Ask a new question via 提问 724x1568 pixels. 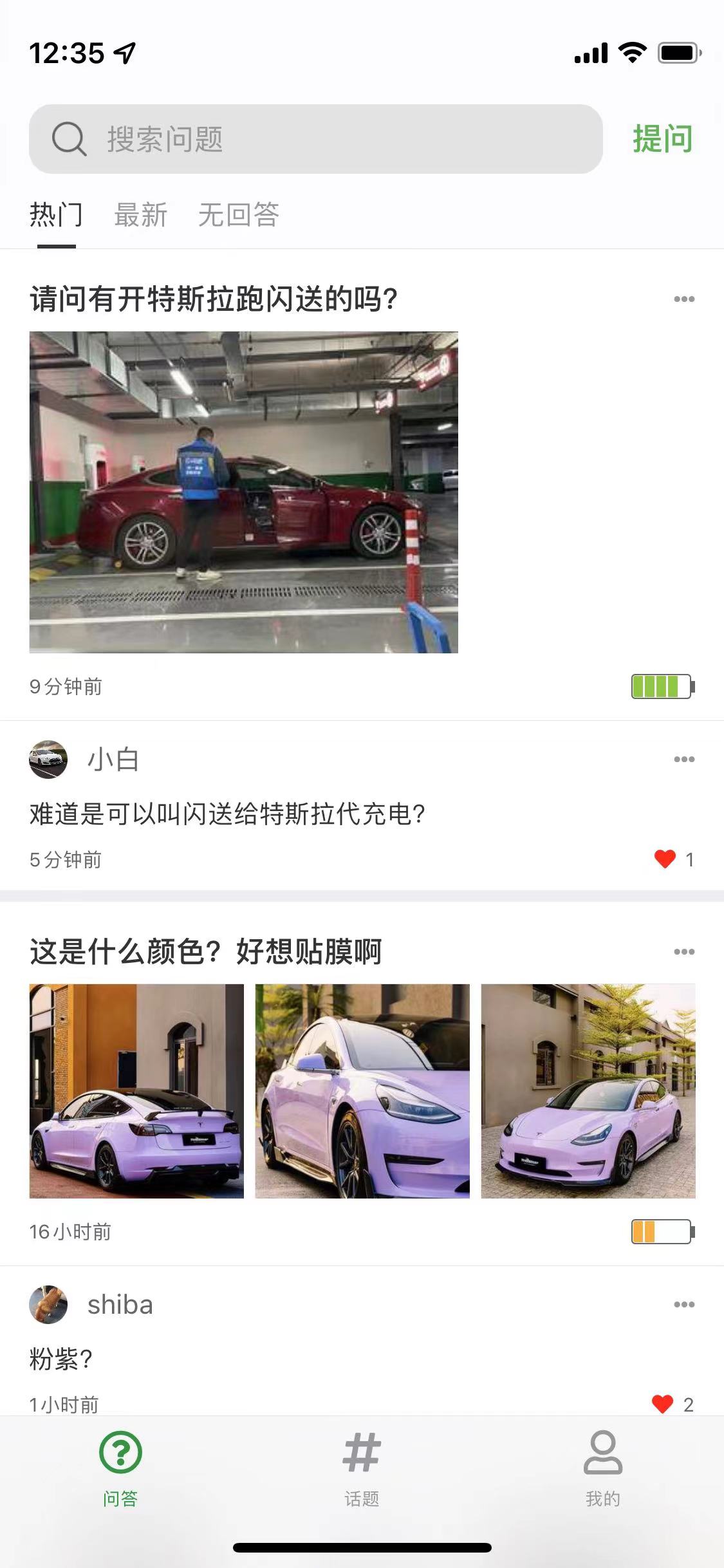(x=662, y=139)
